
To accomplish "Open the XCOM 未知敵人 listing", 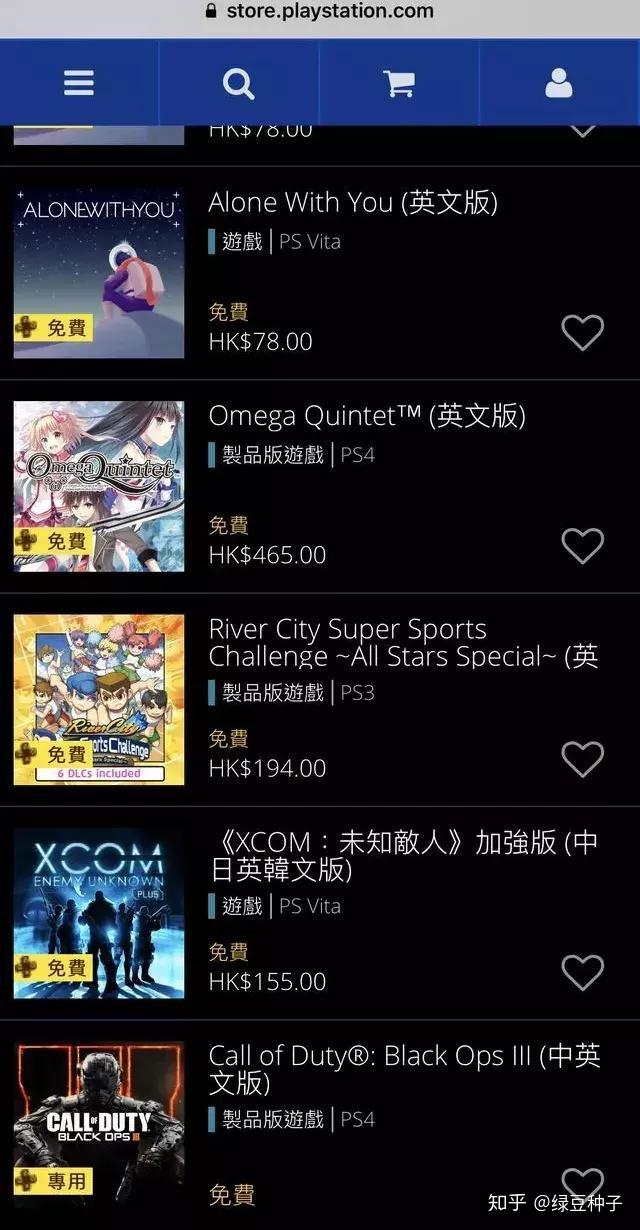I will click(402, 856).
